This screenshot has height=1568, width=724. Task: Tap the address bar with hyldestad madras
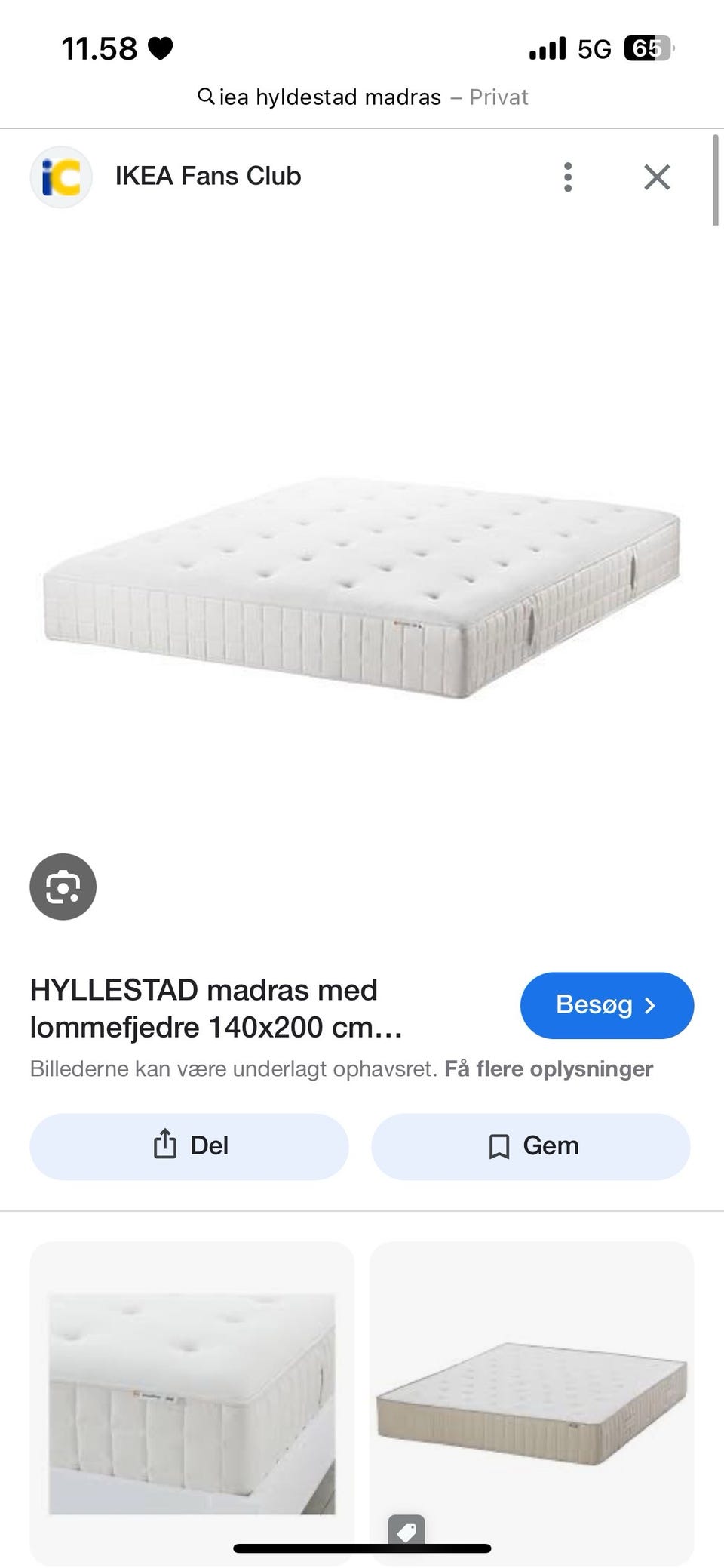[362, 97]
